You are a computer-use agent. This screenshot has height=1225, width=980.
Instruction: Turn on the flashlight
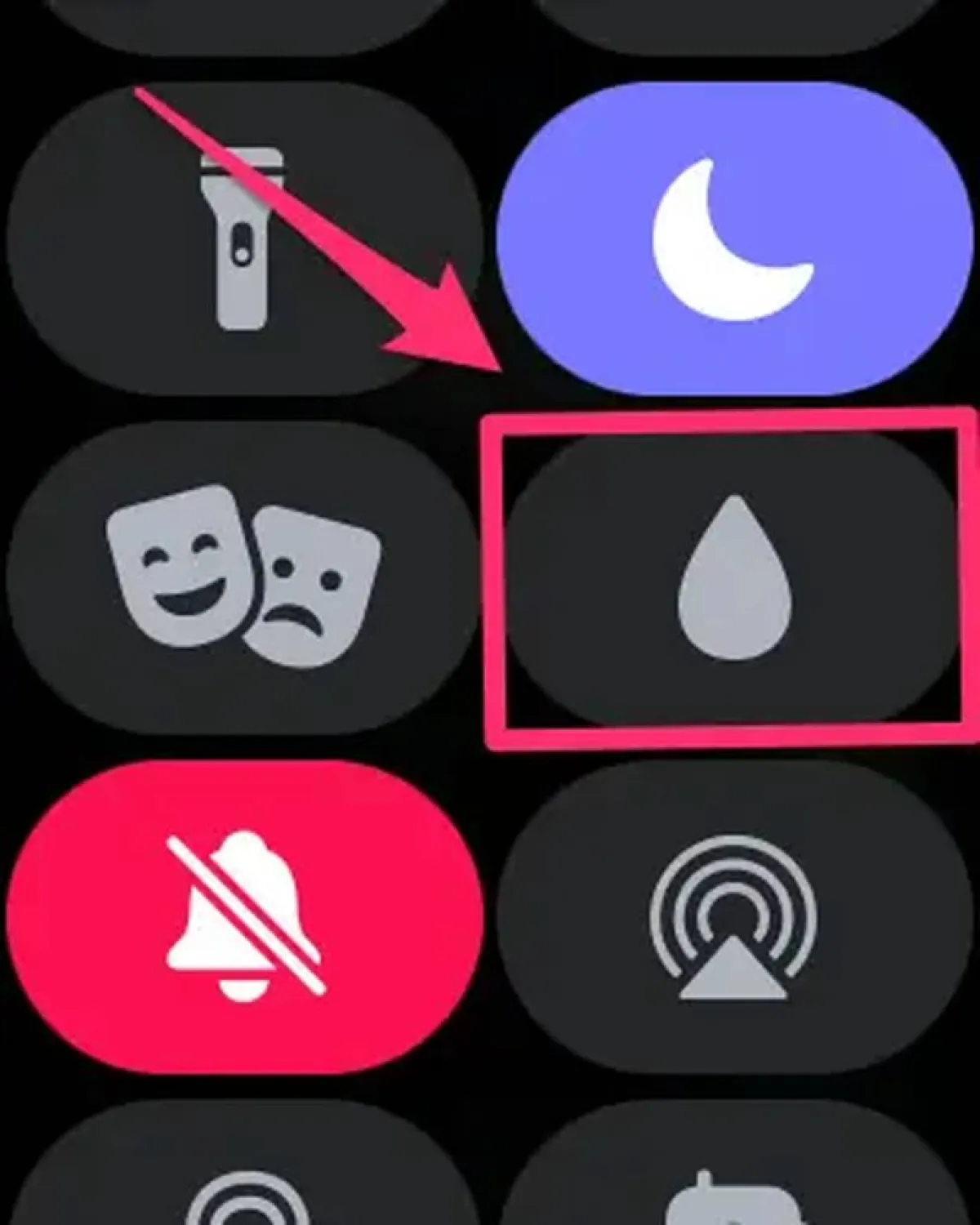[242, 238]
